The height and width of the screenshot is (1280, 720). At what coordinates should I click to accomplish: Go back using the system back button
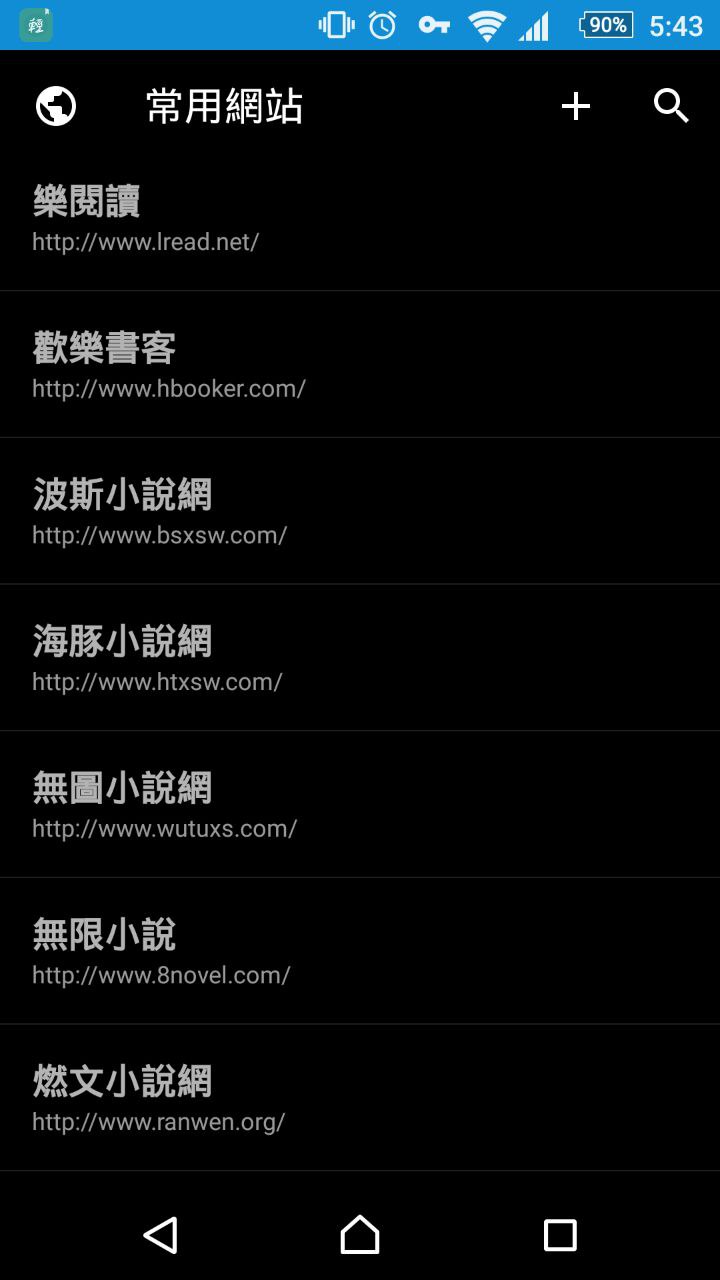[x=160, y=1235]
